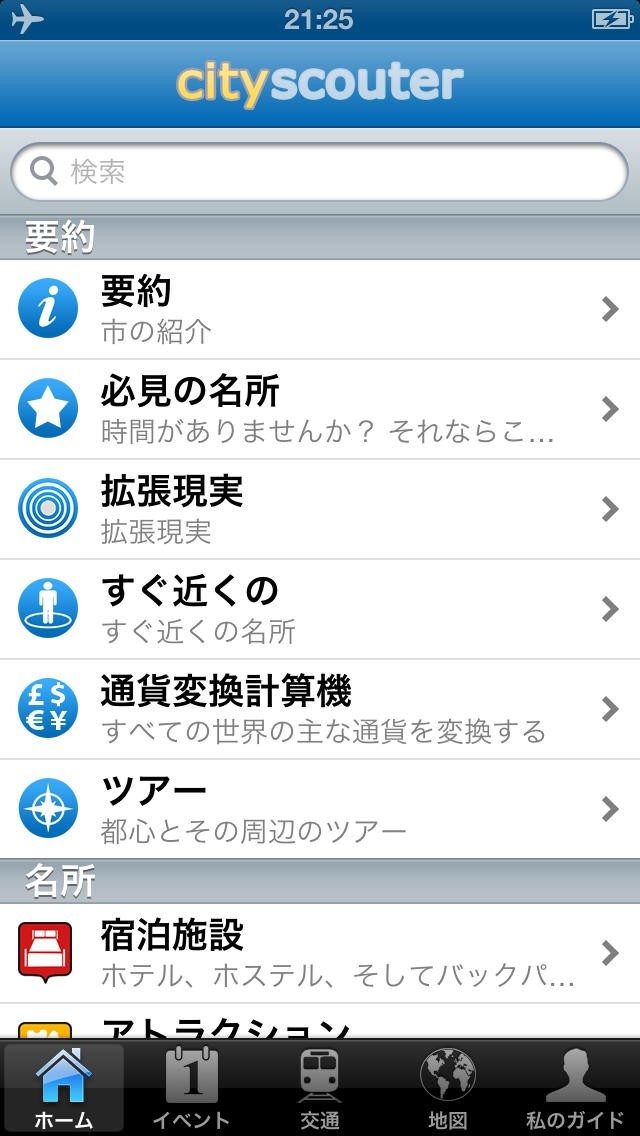Open the 拡張現実 row
This screenshot has height=1136, width=640.
click(320, 509)
